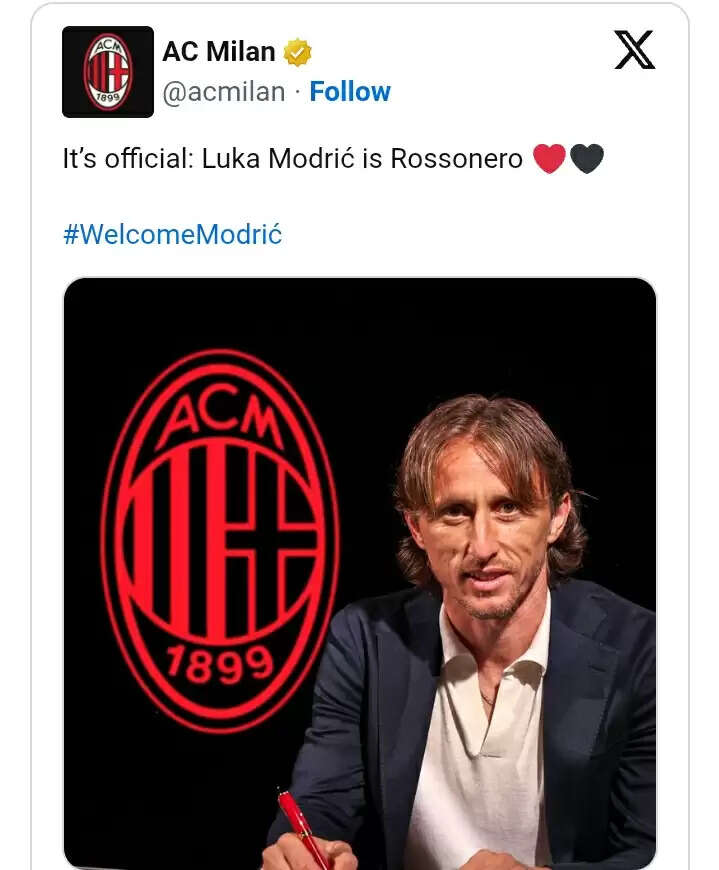This screenshot has height=870, width=719.
Task: Open the #WelcomeModrić hashtag
Action: coord(172,235)
